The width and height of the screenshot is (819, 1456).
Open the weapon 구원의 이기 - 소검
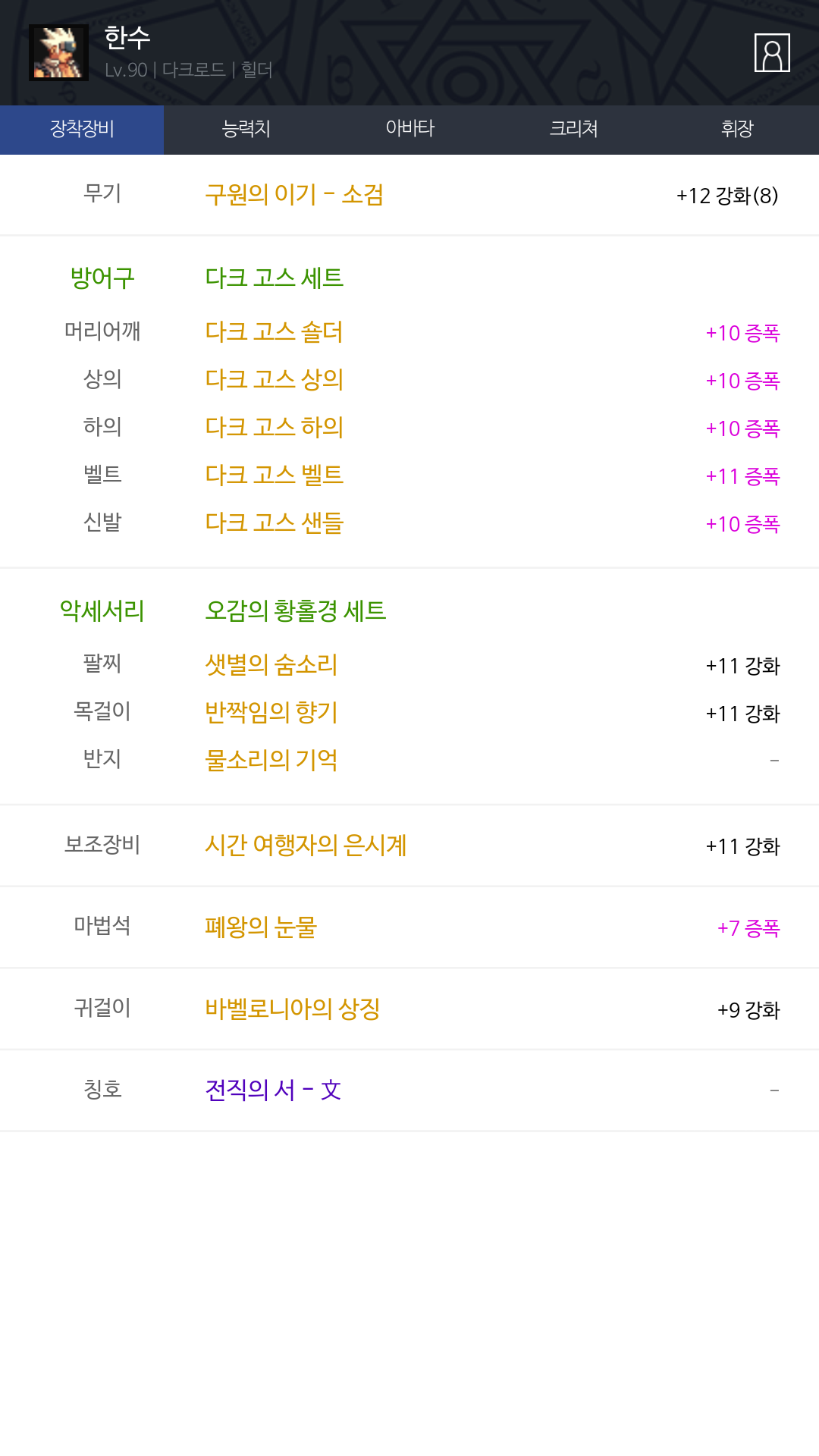tap(294, 195)
